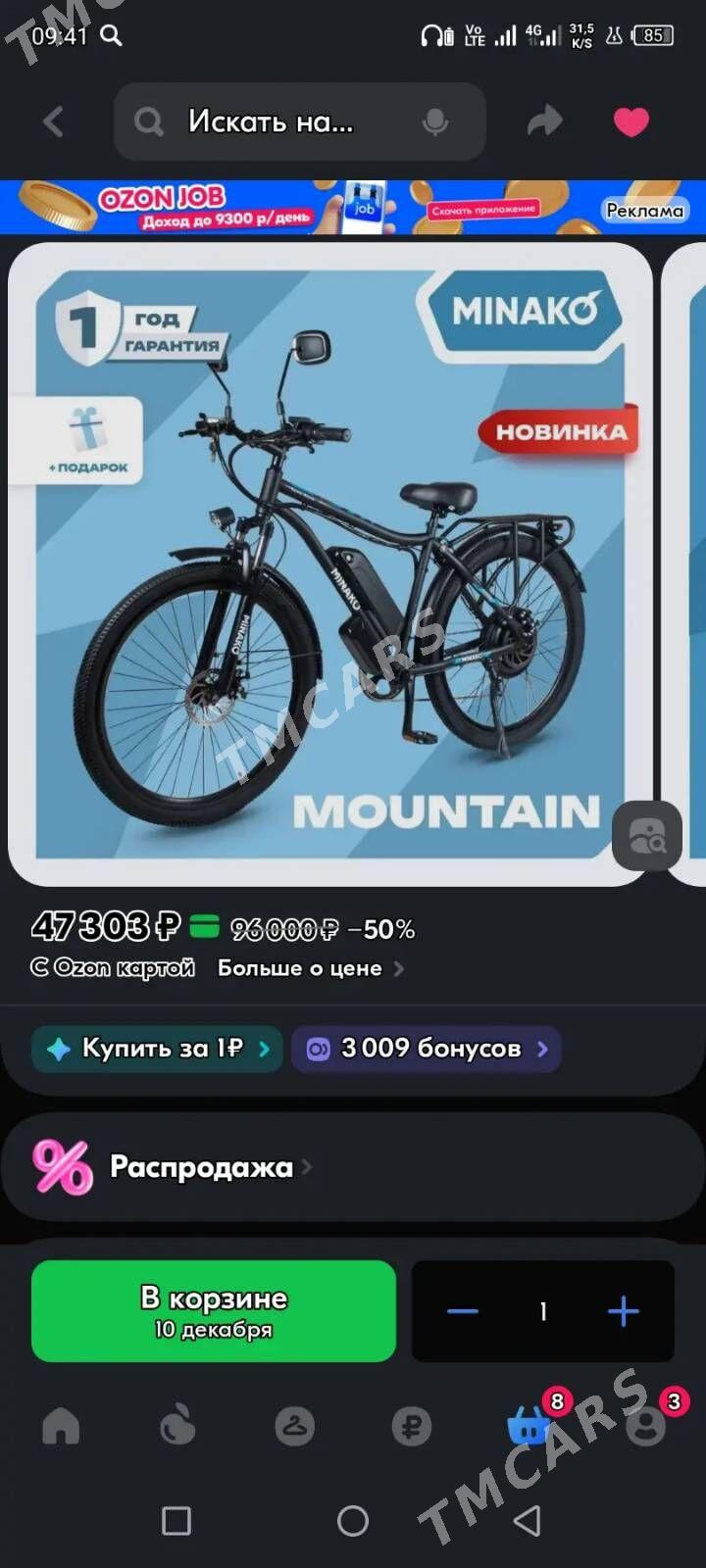Open the profile tab with badge 3
706x1568 pixels.
click(646, 1426)
